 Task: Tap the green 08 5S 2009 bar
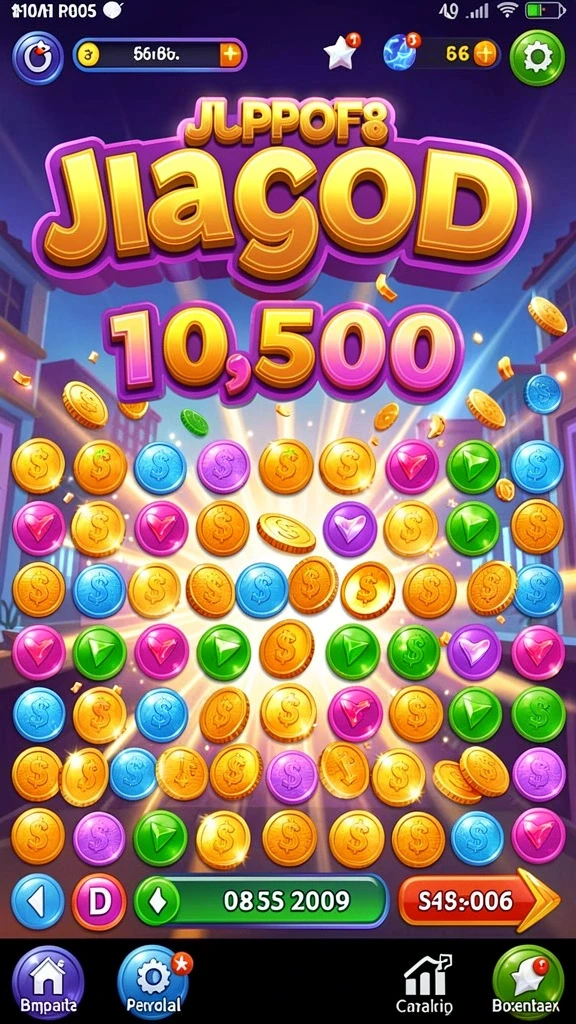(x=261, y=902)
